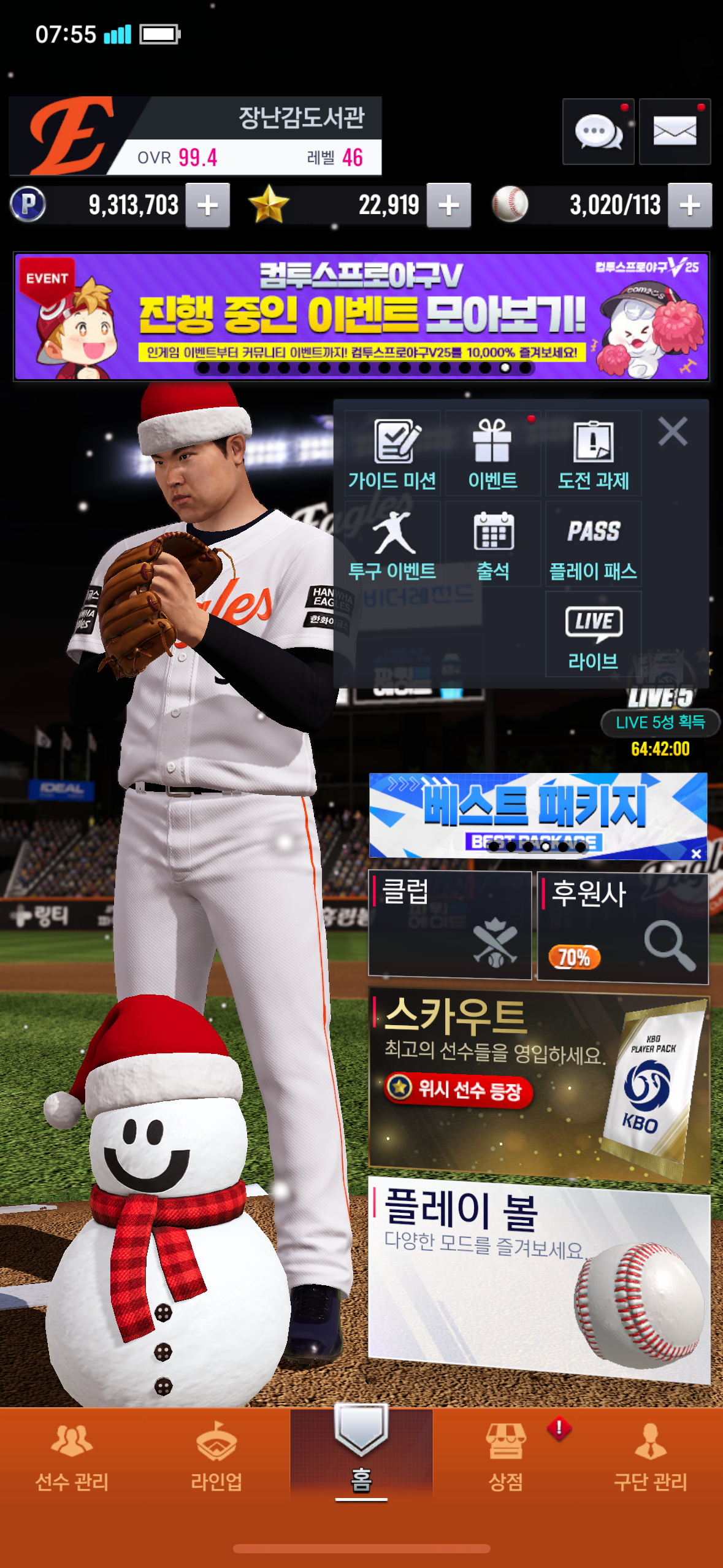Add more P points with plus button
723x1568 pixels.
(208, 205)
